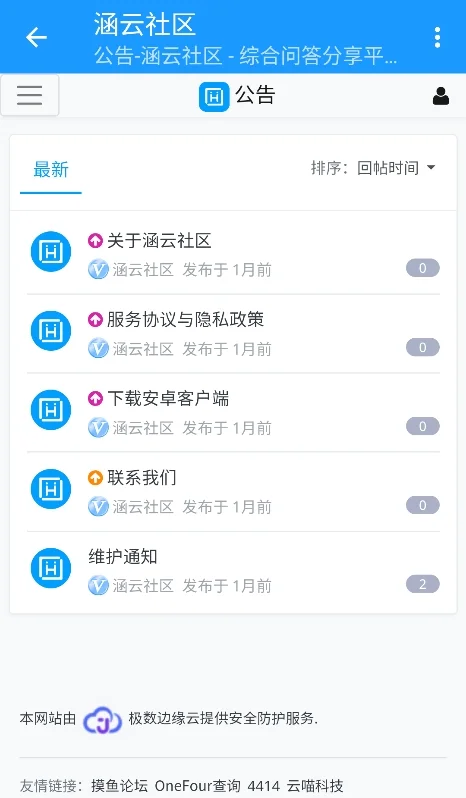
Task: Visit the 摸鱼论坛 friend link
Action: pos(120,785)
